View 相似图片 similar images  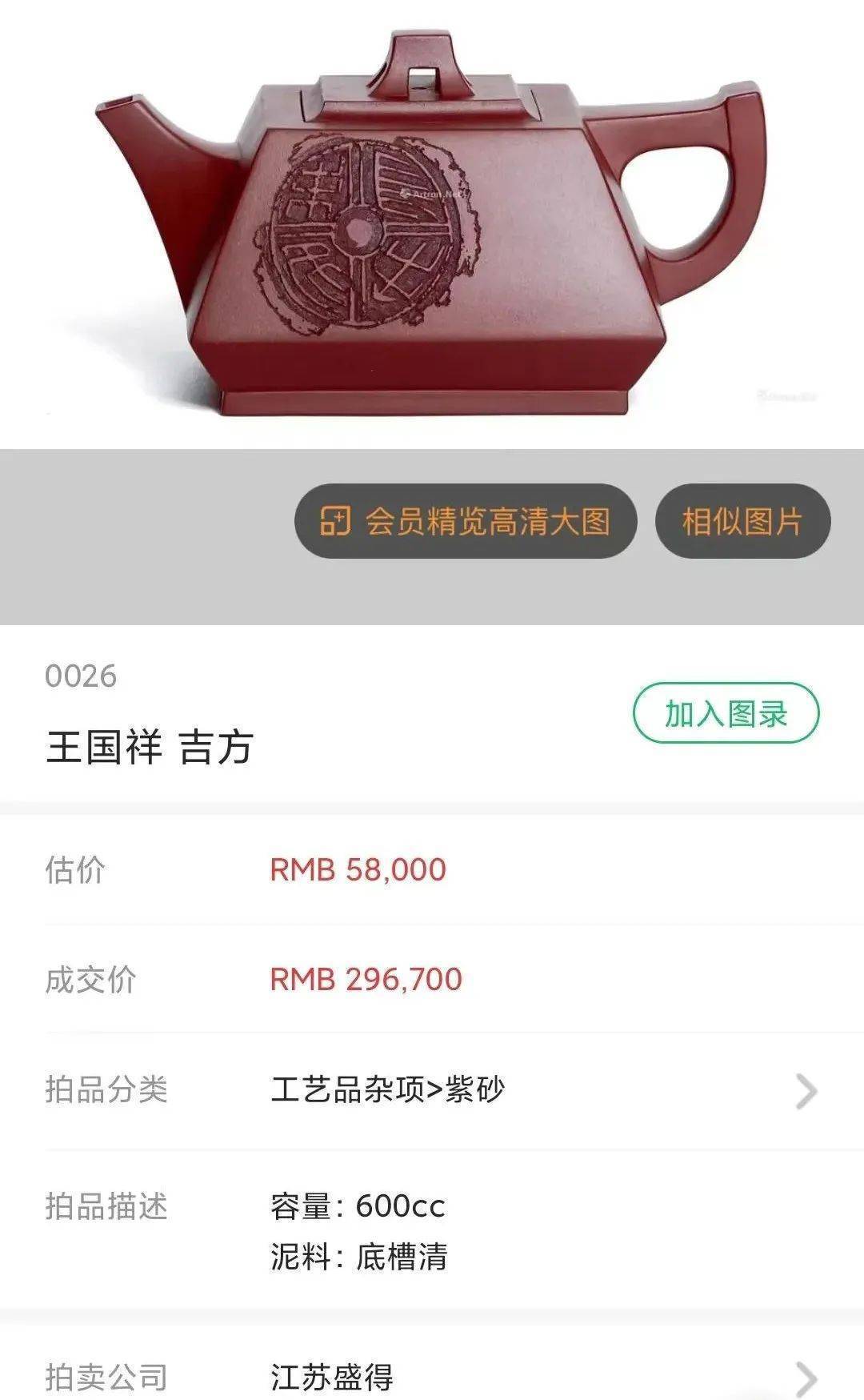tap(742, 521)
